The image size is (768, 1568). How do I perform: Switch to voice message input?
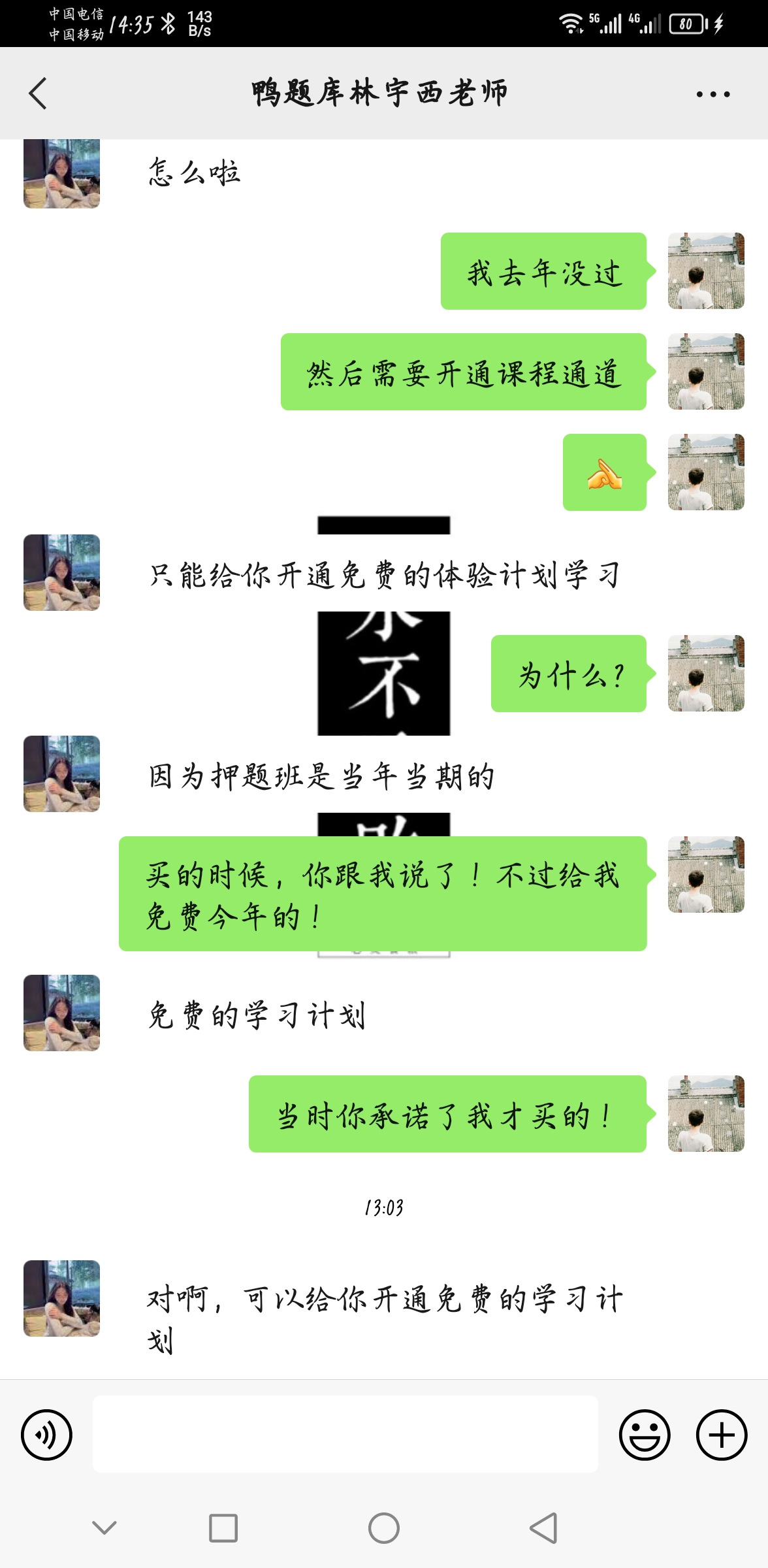tap(46, 1435)
